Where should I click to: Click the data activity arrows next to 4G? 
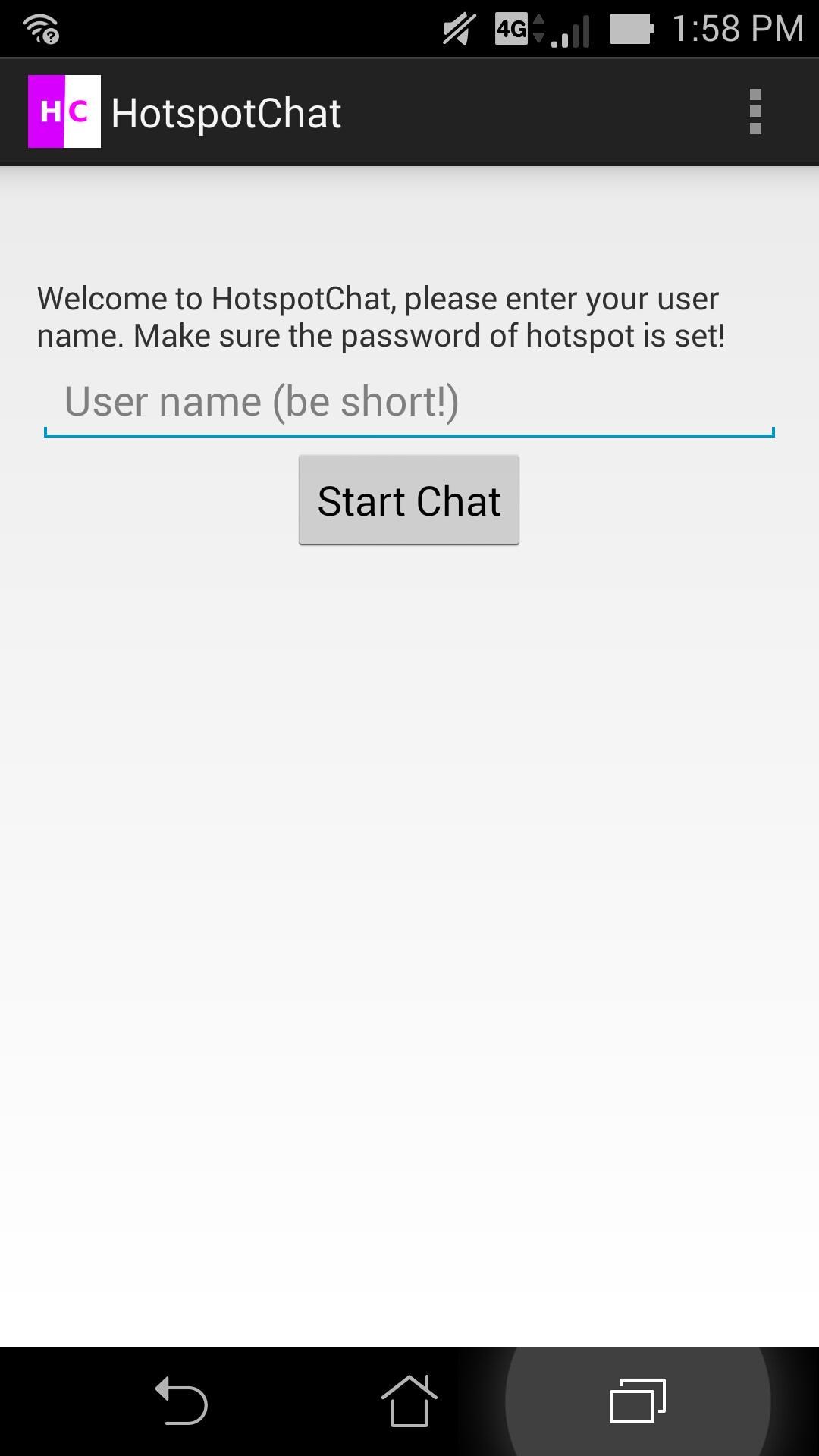click(x=538, y=29)
